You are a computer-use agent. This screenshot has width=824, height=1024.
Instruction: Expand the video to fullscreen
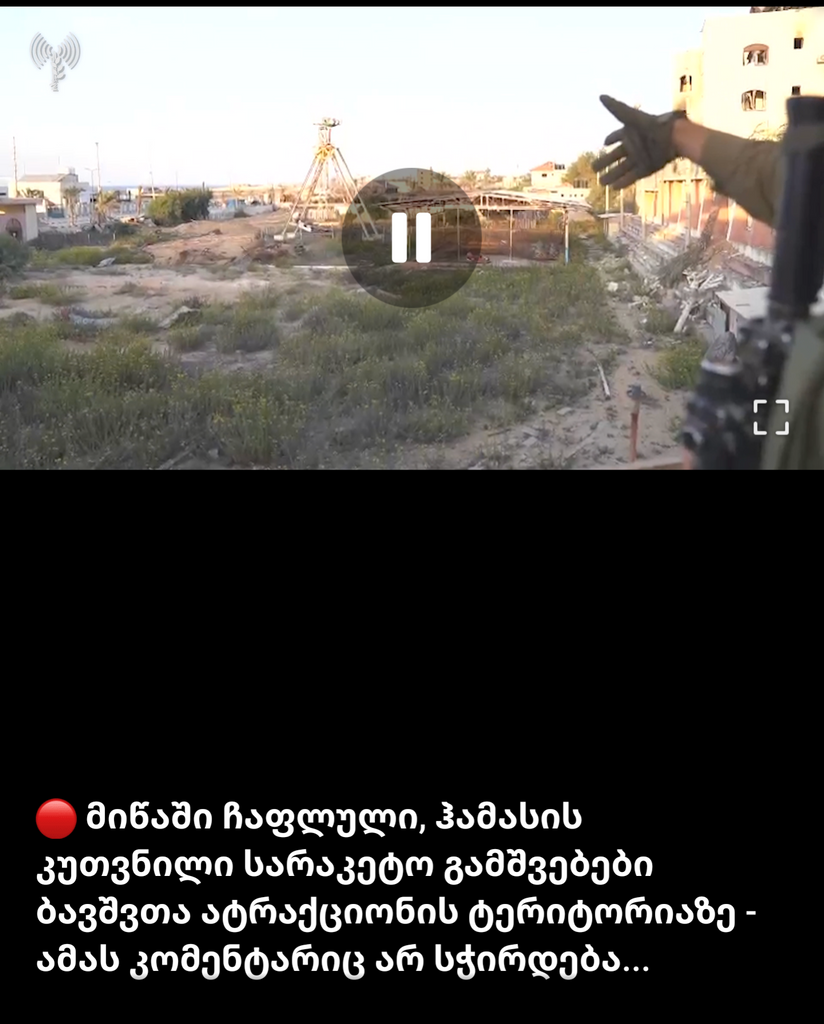(x=770, y=417)
